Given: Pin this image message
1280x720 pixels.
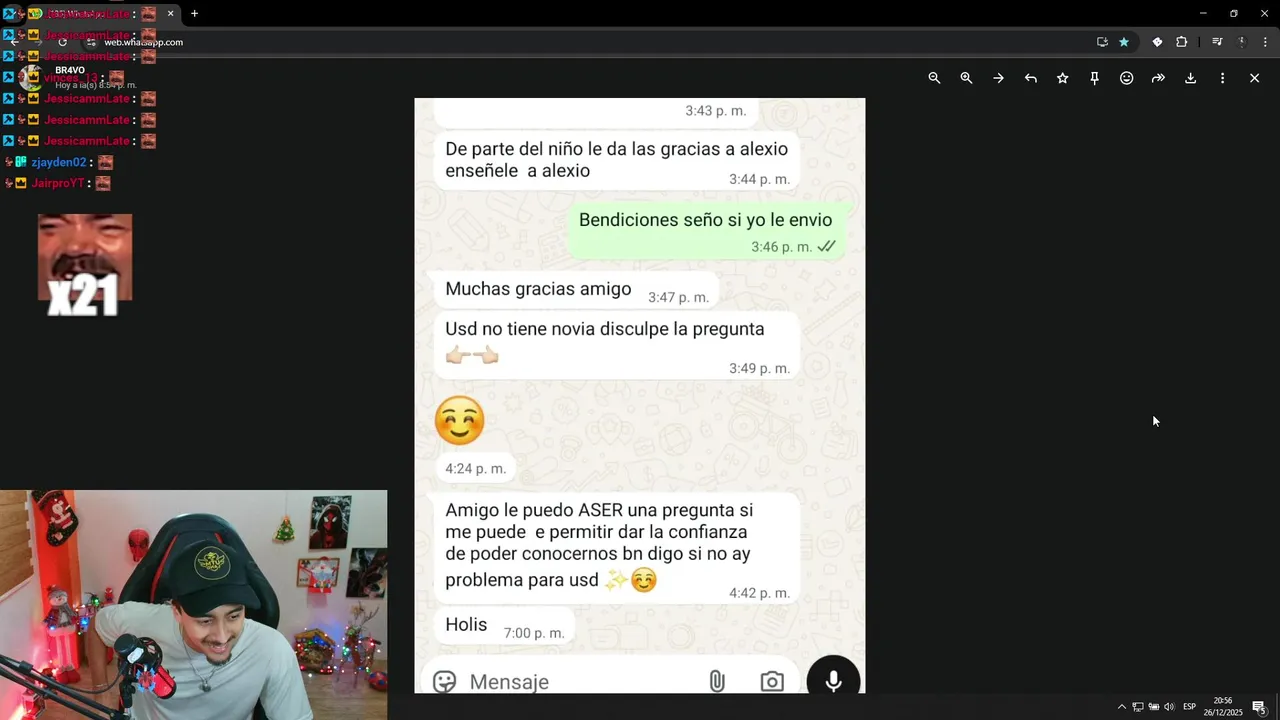Looking at the screenshot, I should point(1094,78).
